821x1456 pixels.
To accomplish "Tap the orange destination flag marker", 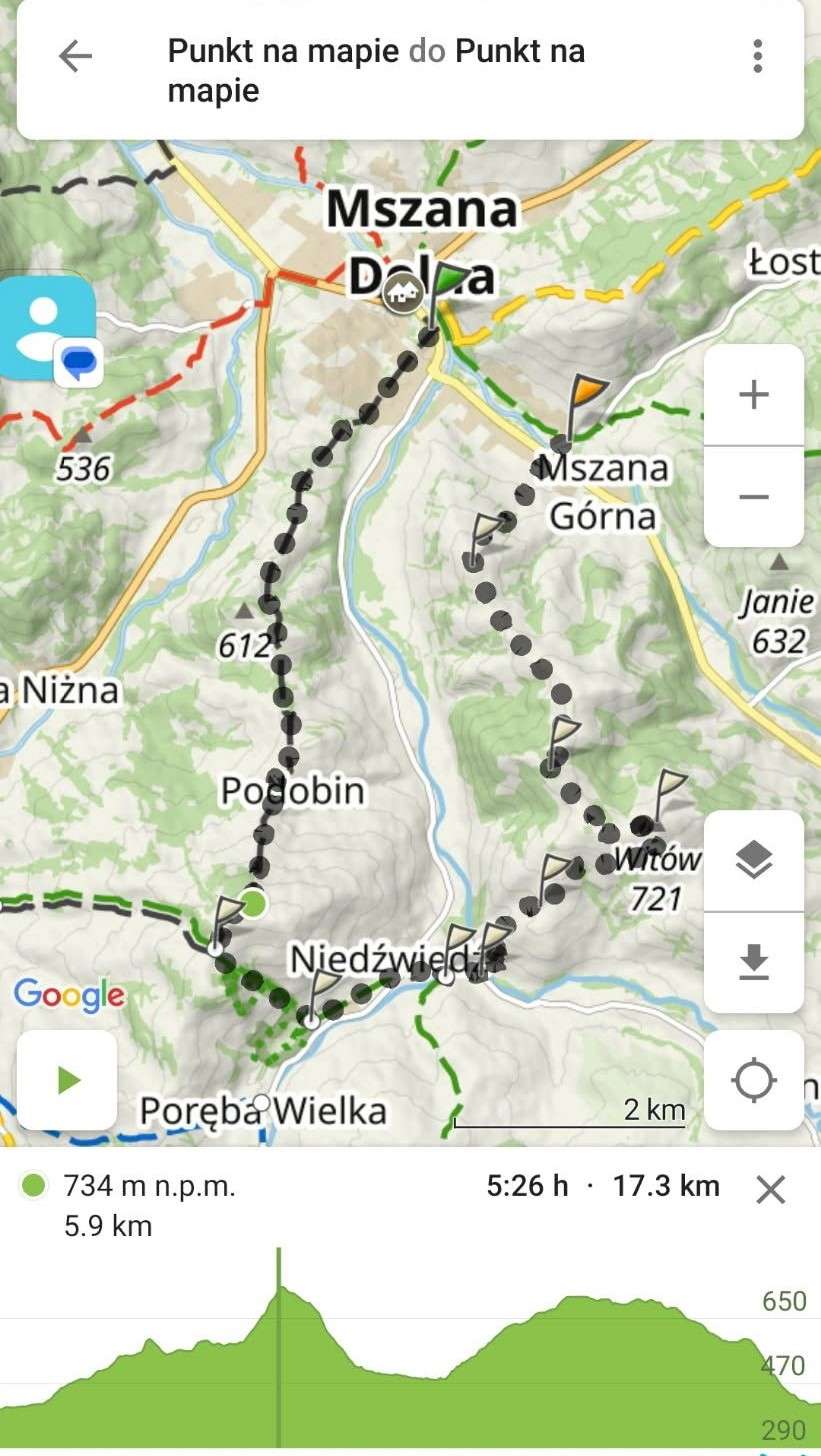I will click(583, 398).
